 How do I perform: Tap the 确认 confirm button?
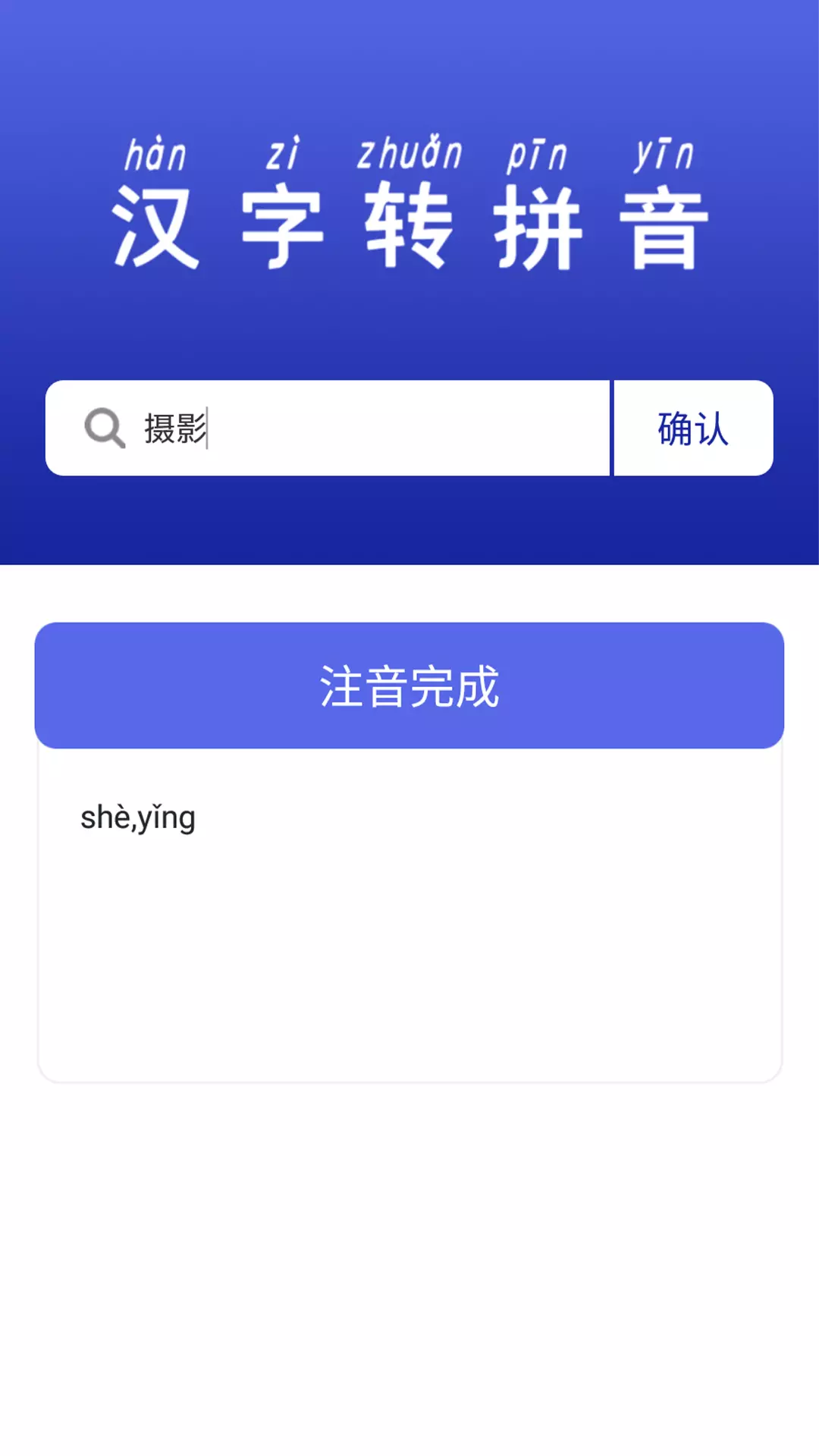point(693,428)
